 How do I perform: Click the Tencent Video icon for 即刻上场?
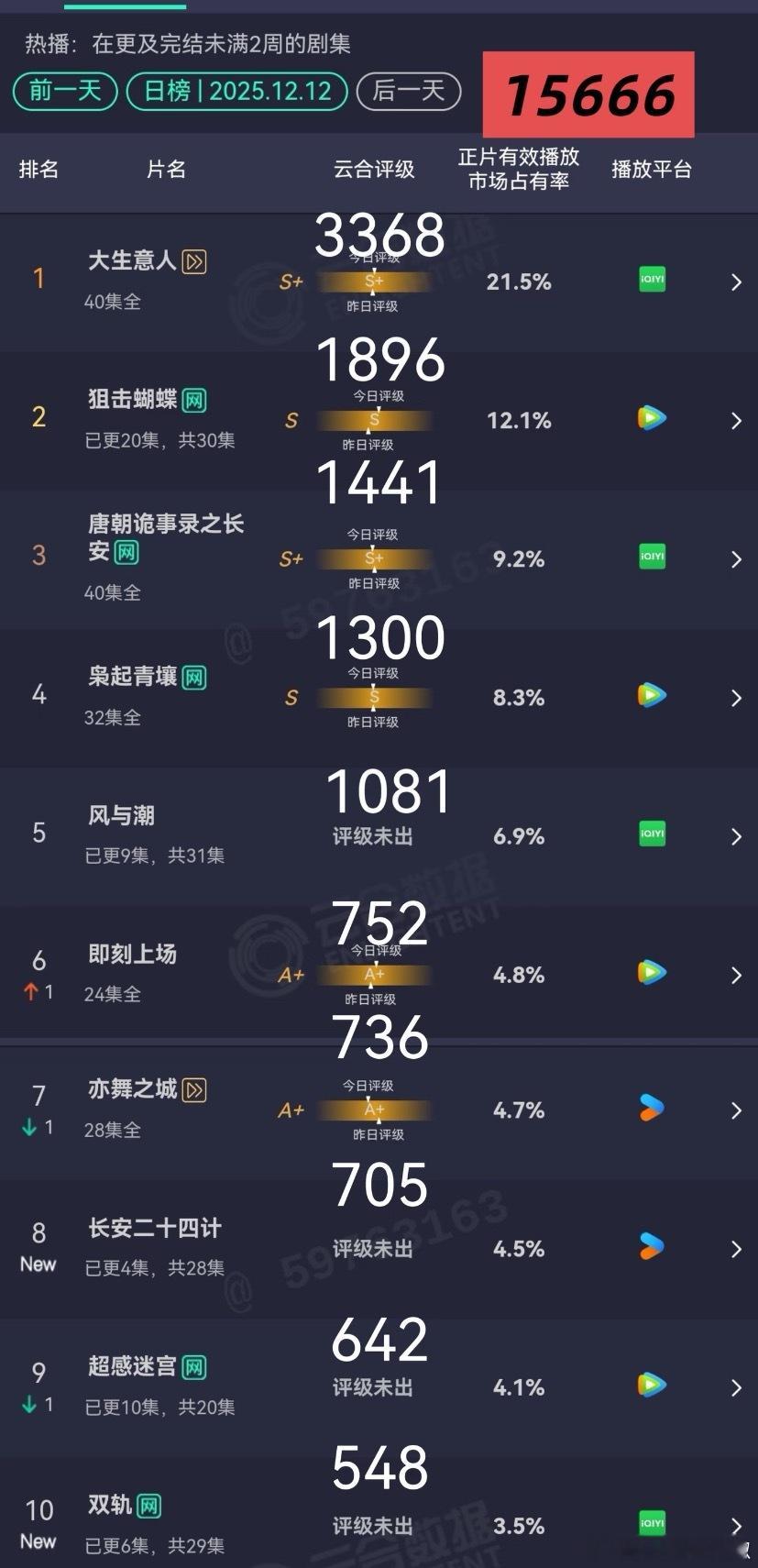651,974
